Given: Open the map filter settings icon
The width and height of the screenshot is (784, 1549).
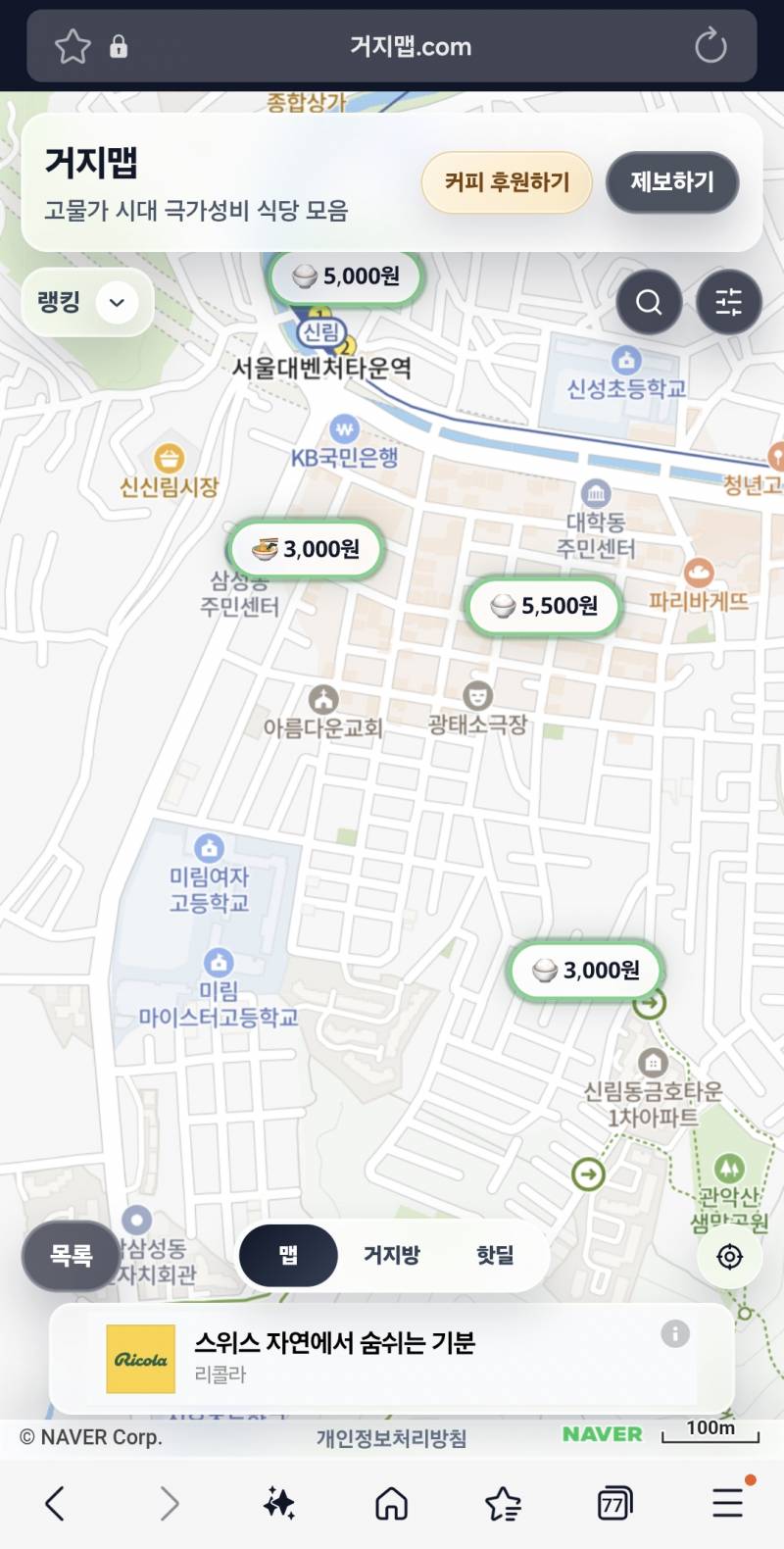Looking at the screenshot, I should tap(728, 302).
